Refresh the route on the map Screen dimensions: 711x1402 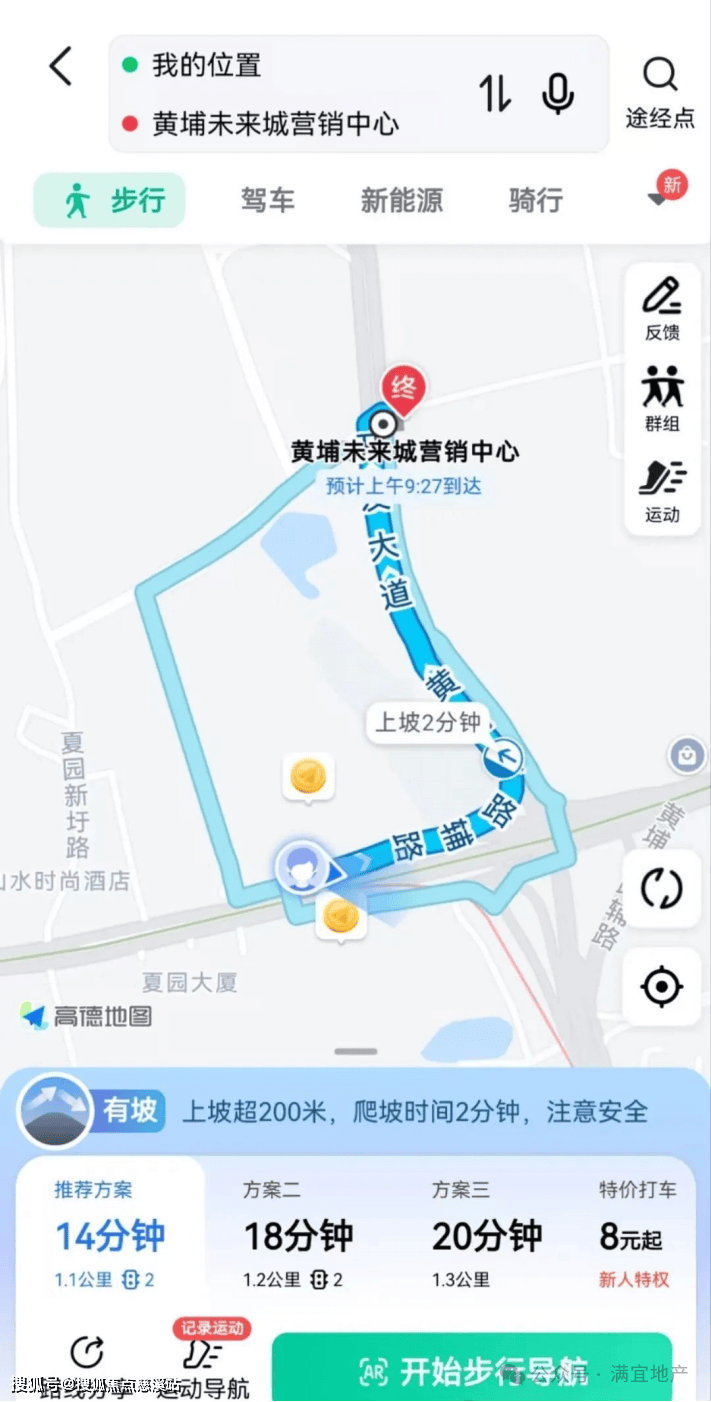coord(661,889)
